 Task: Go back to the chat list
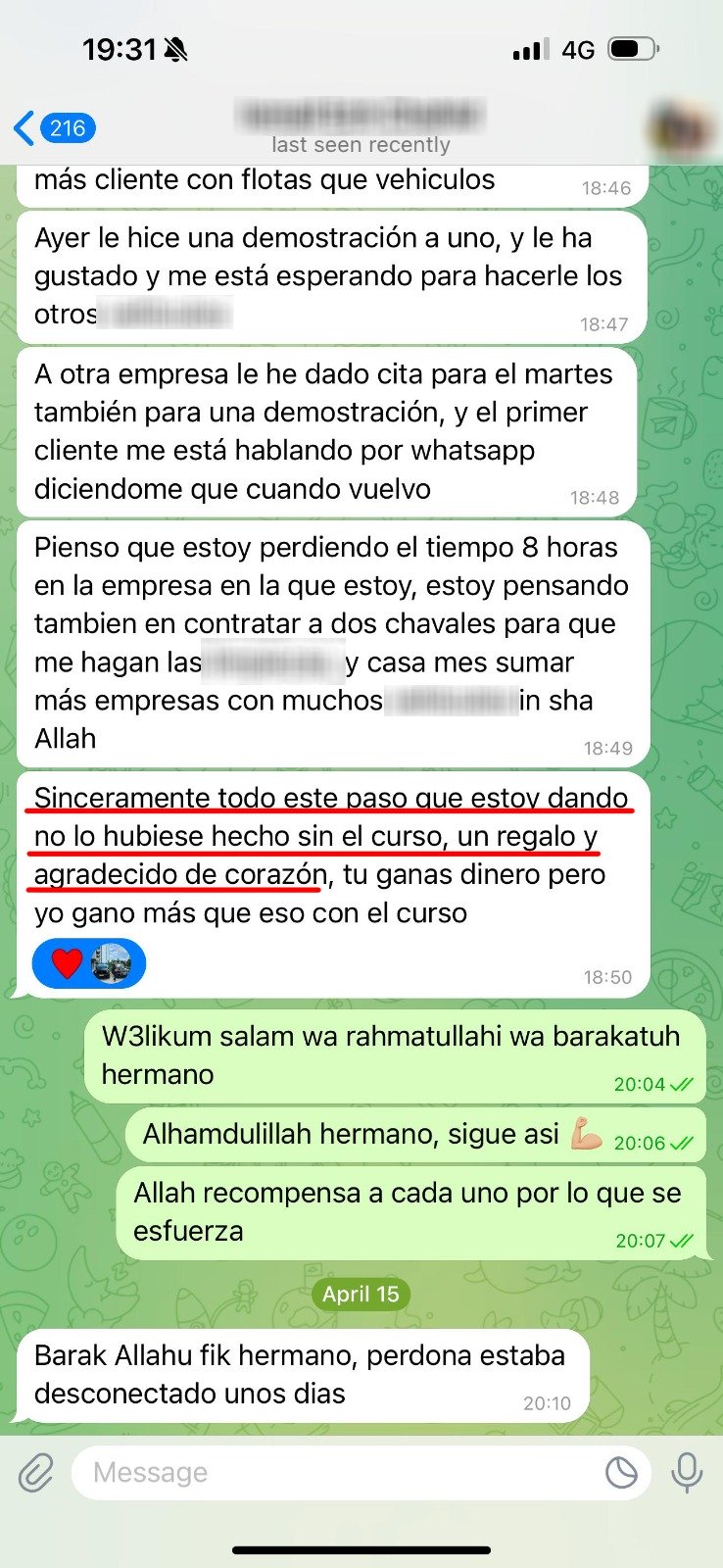tap(53, 127)
